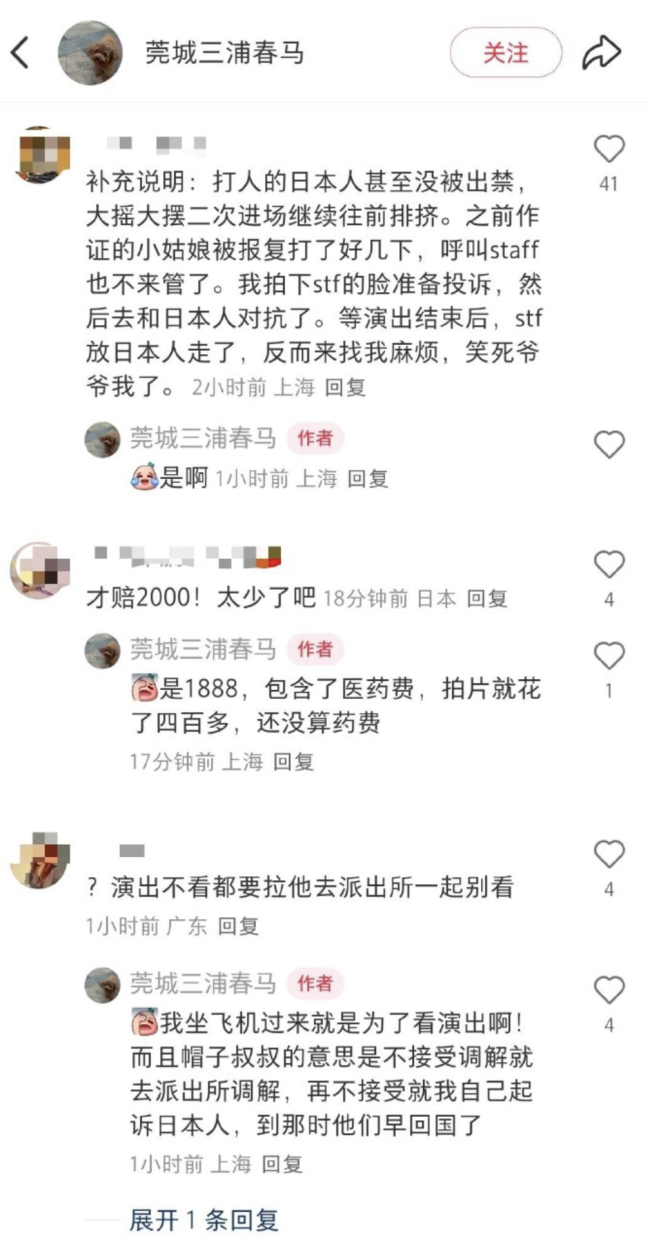Expand the hidden reply with 展开 1 条回复
The width and height of the screenshot is (650, 1242).
(x=203, y=1220)
